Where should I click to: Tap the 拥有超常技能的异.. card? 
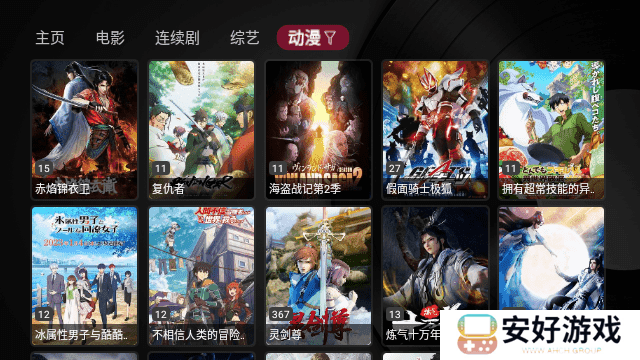tap(551, 130)
